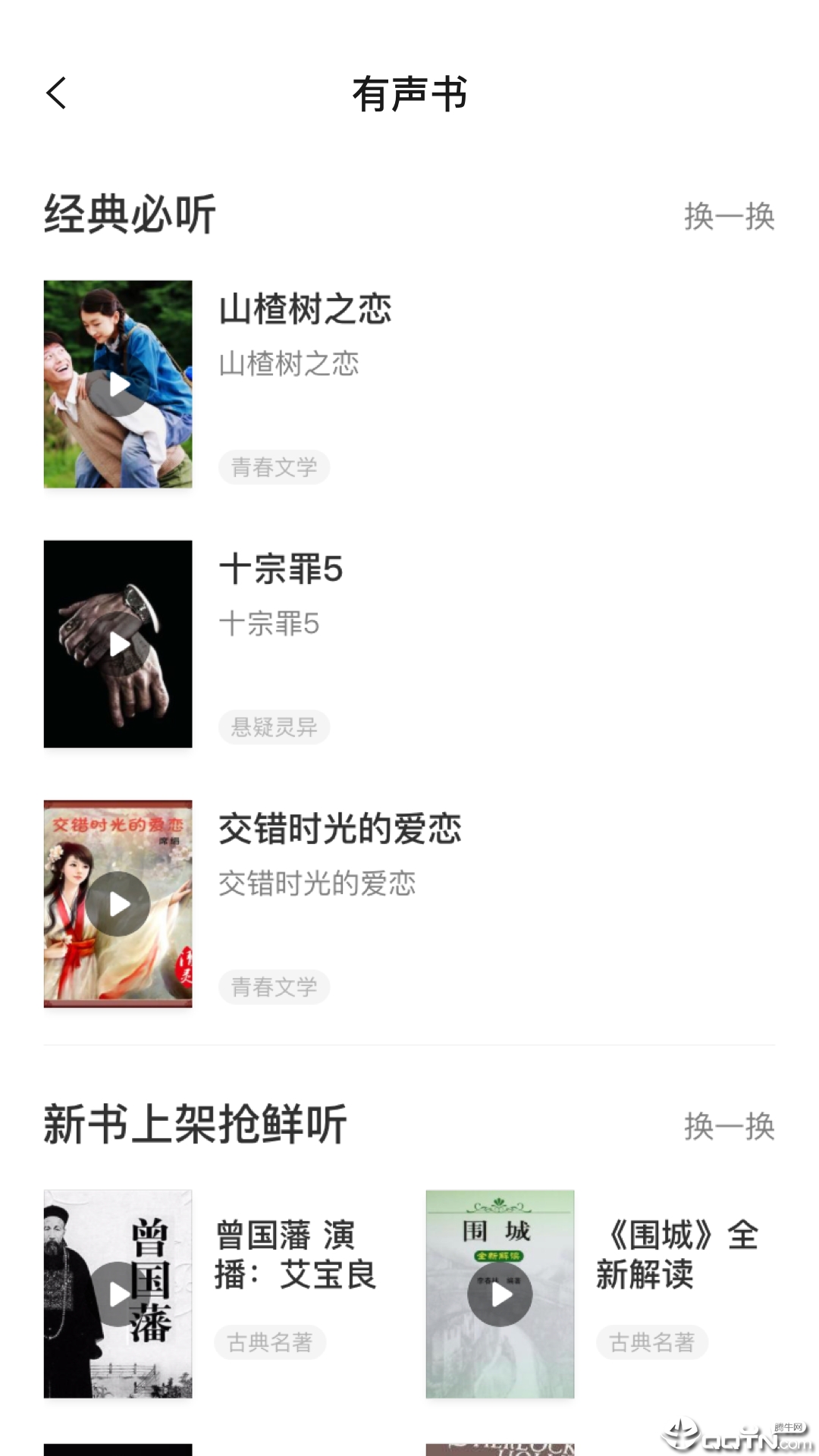Image resolution: width=819 pixels, height=1456 pixels.
Task: Refresh 经典必听 with 换一换
Action: [x=728, y=218]
